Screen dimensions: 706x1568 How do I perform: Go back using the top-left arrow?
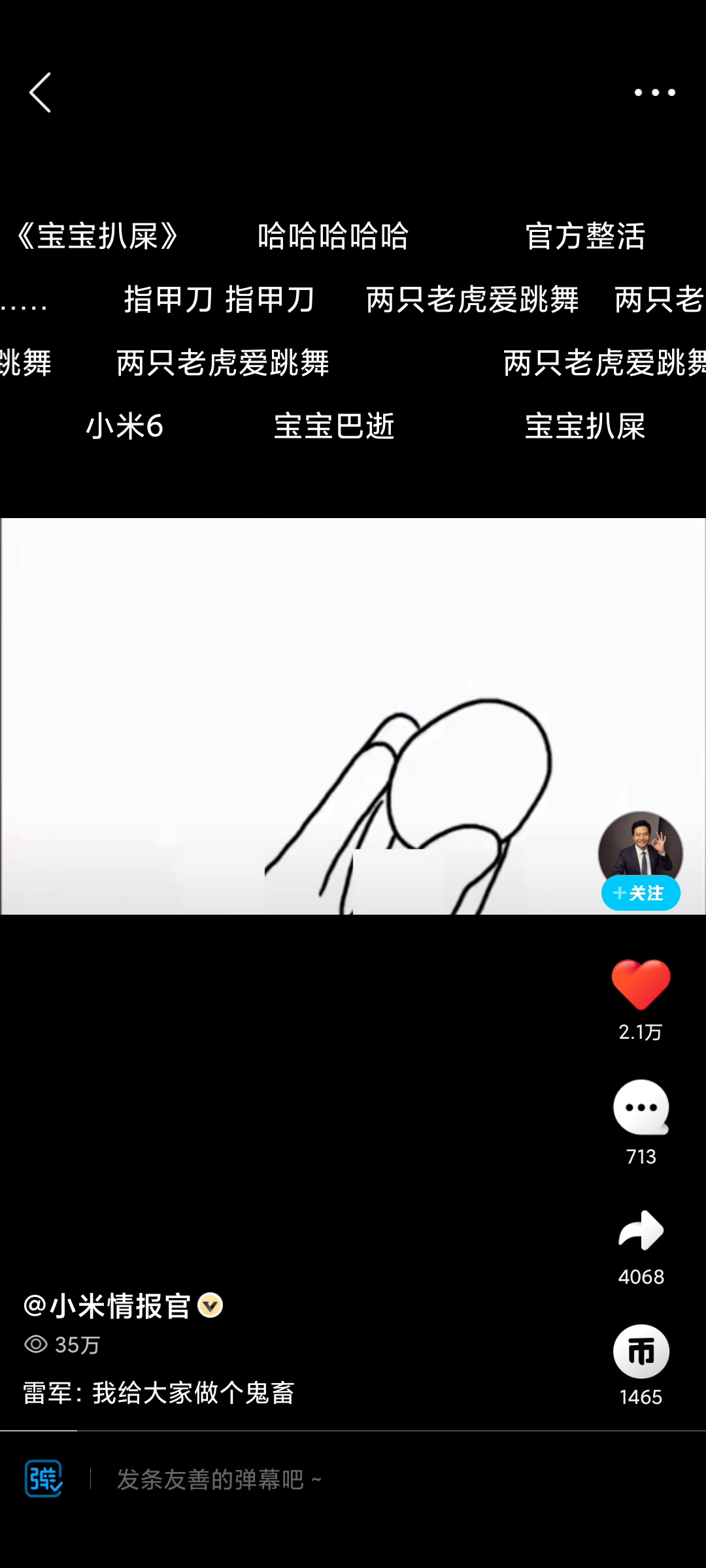[41, 93]
